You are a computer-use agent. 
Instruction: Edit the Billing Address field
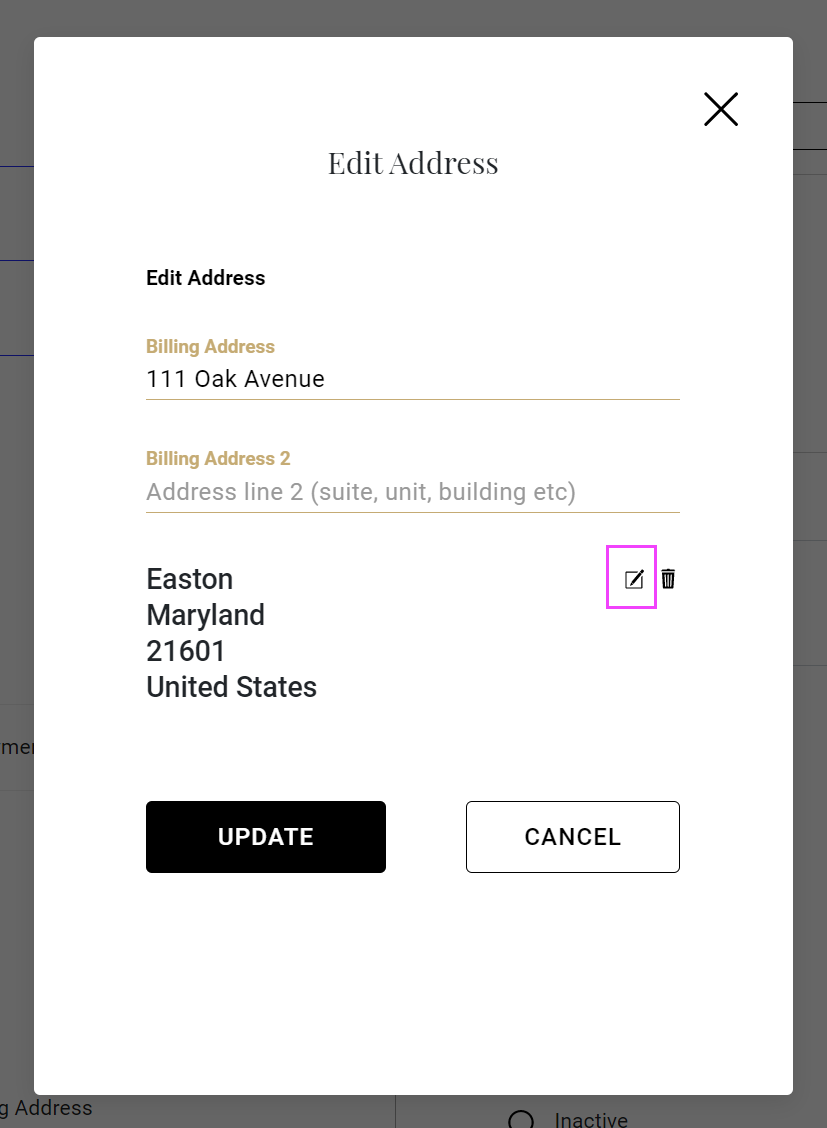pyautogui.click(x=412, y=380)
